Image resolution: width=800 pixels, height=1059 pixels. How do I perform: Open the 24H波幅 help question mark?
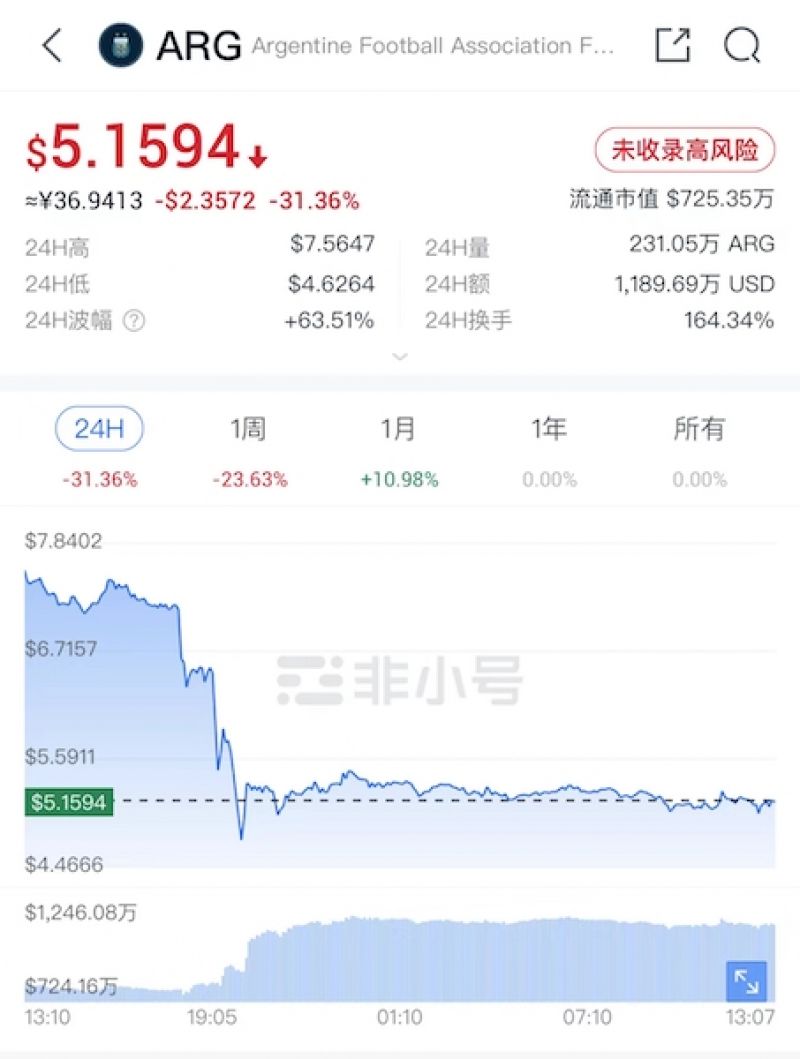pyautogui.click(x=135, y=321)
